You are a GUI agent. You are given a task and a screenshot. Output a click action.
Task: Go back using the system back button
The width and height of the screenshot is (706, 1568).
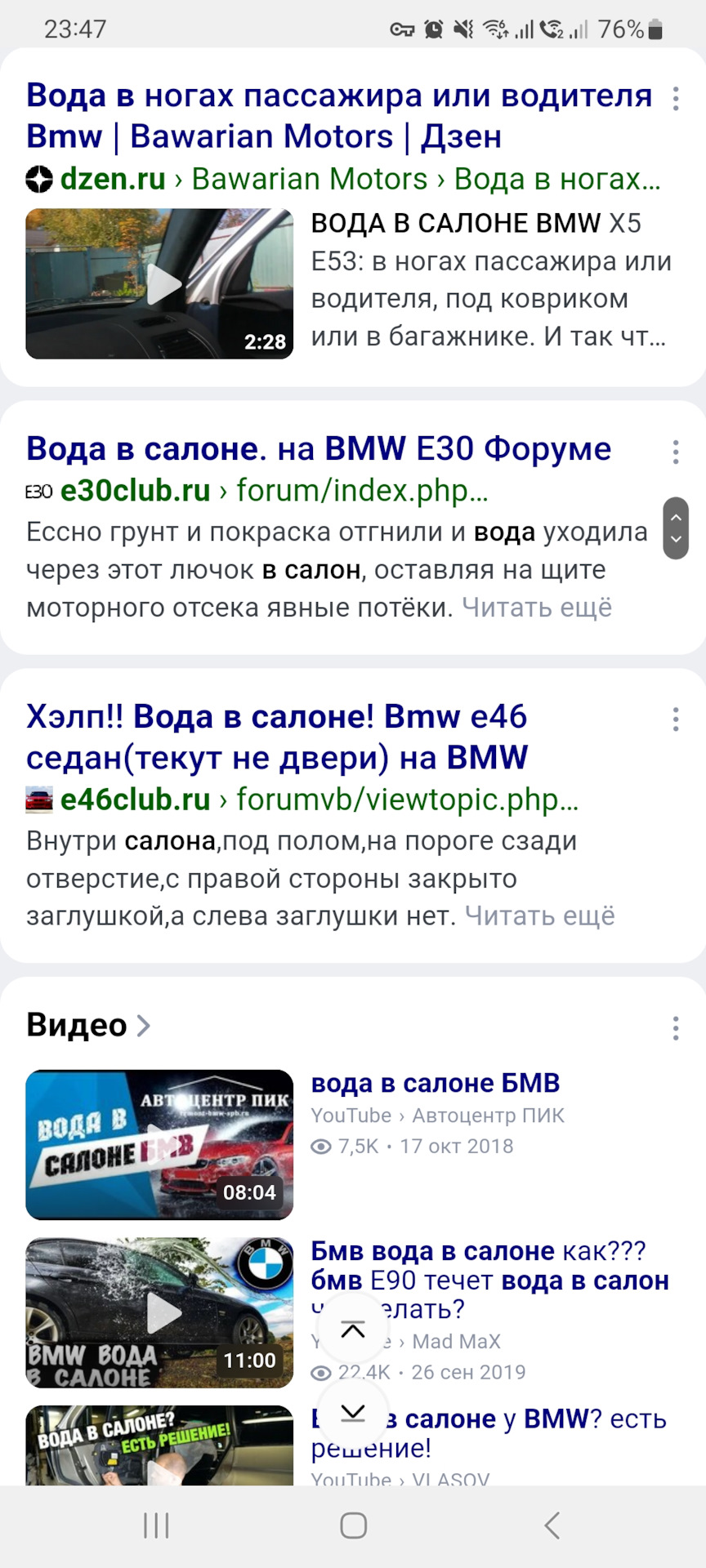552,1525
